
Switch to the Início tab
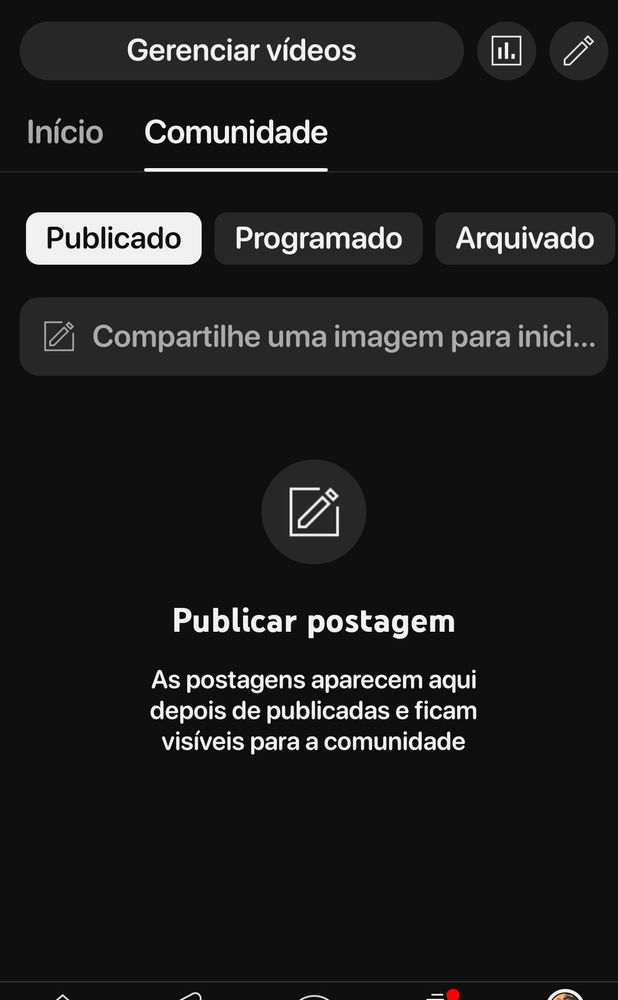pyautogui.click(x=65, y=132)
